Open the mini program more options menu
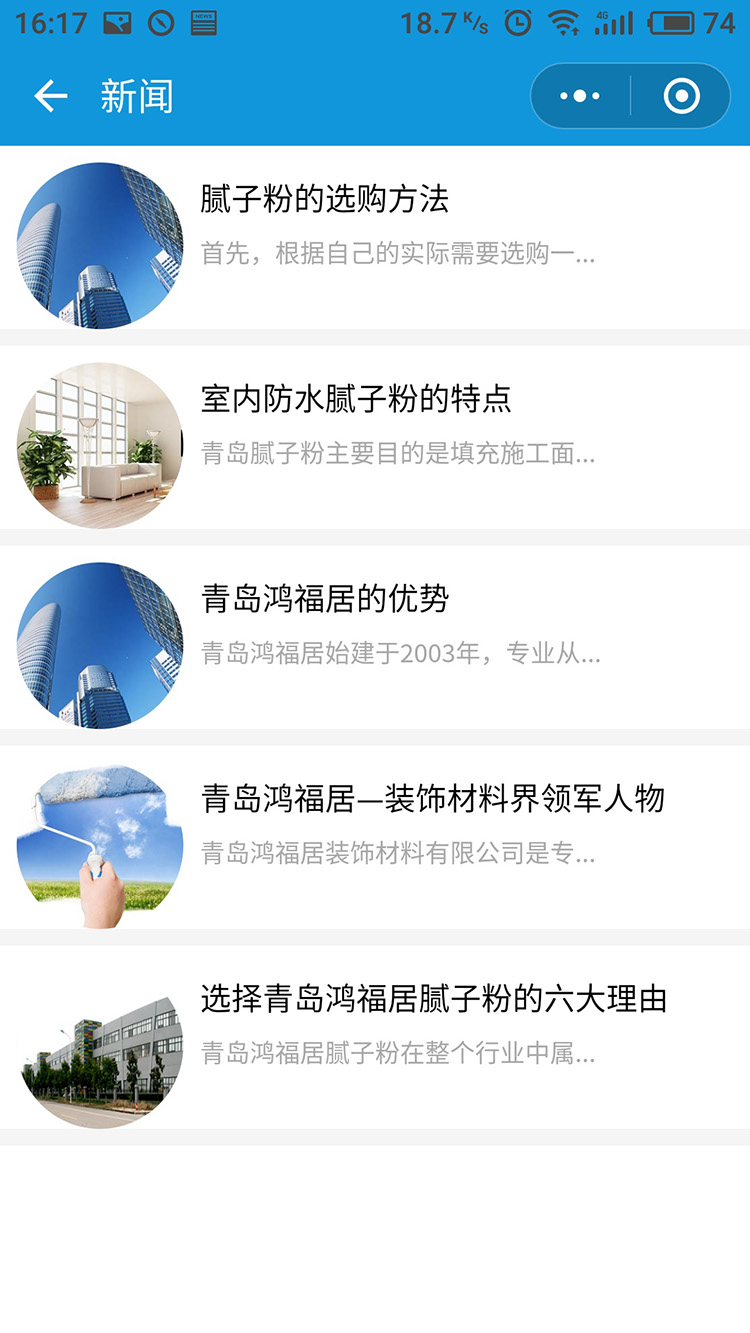Image resolution: width=750 pixels, height=1333 pixels. [580, 96]
